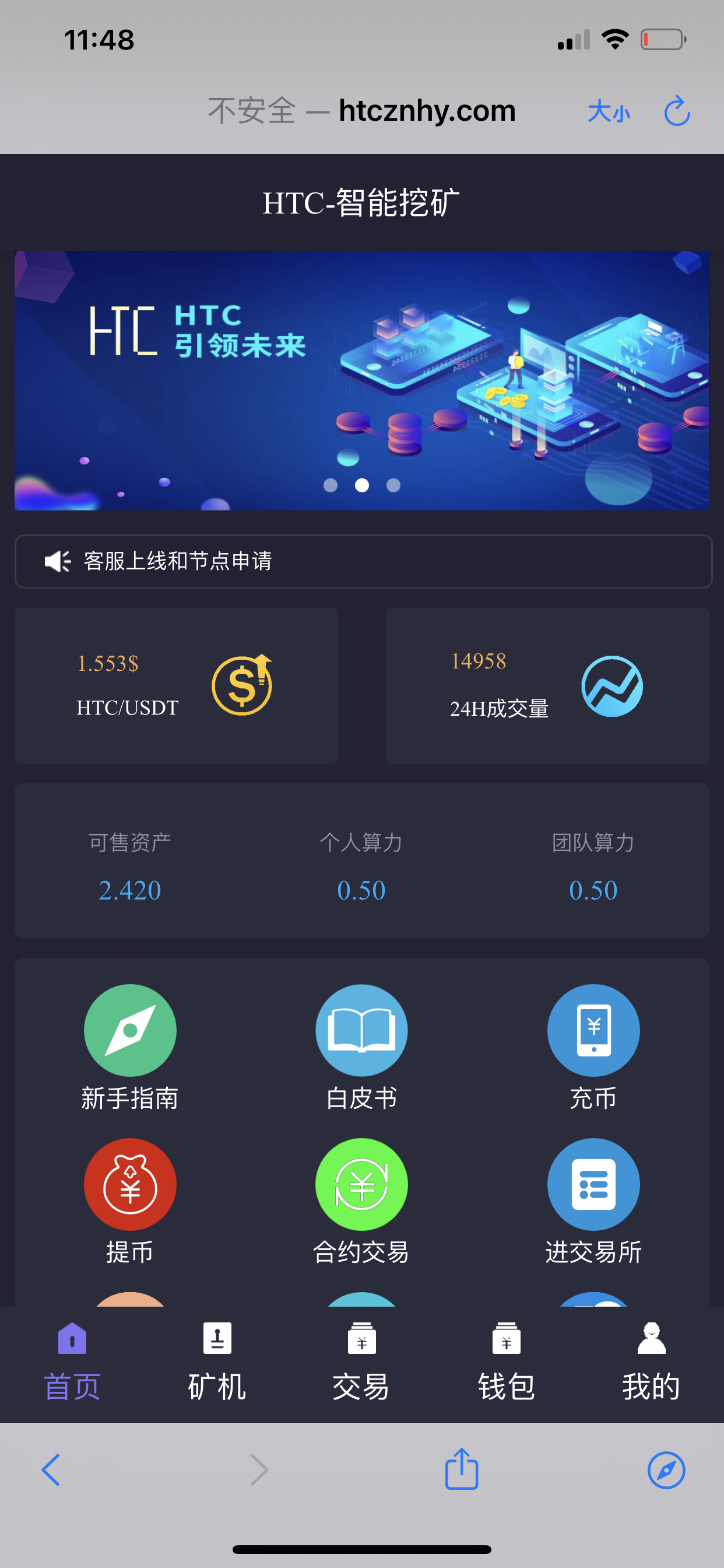This screenshot has width=724, height=1568.
Task: Switch to the 交易 tab
Action: coord(361,1361)
